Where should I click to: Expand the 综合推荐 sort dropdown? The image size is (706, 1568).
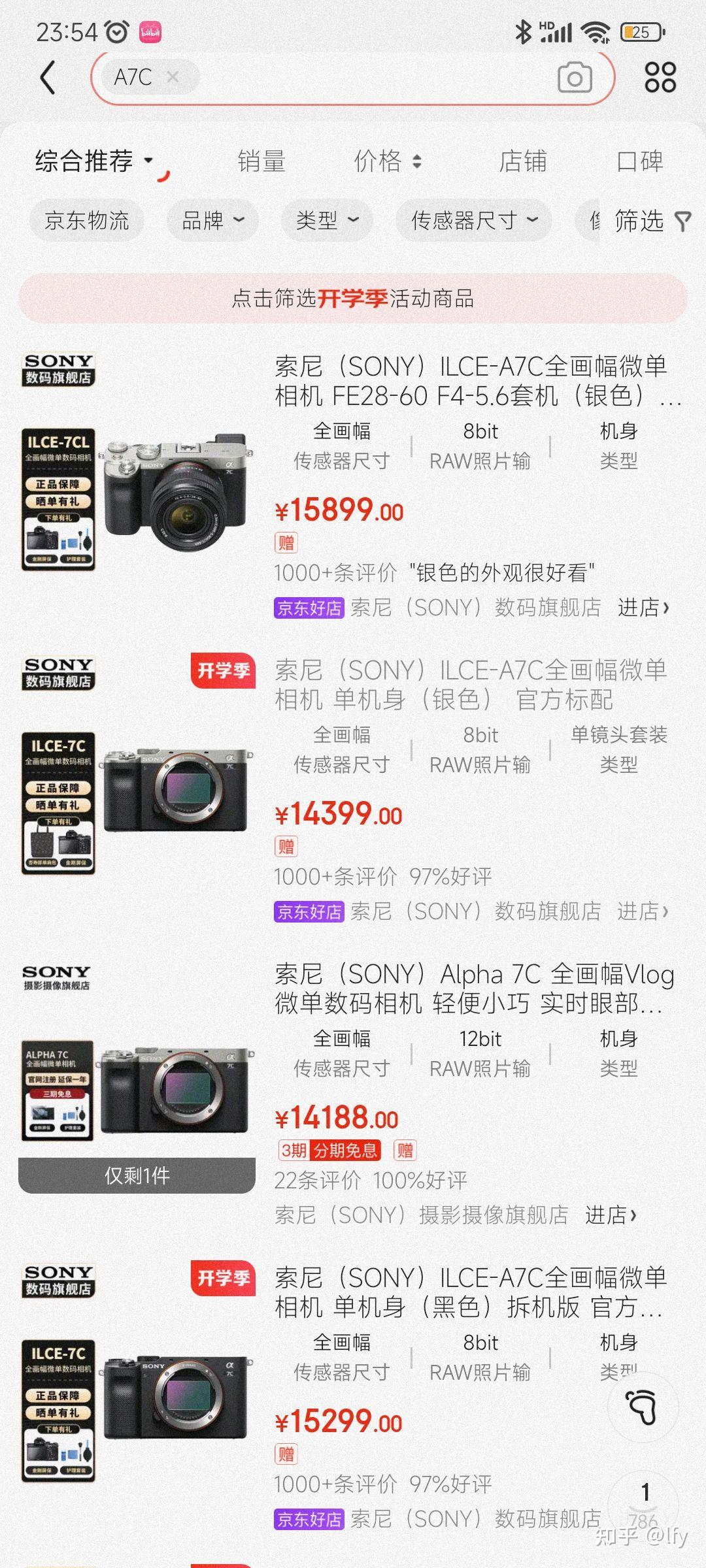pyautogui.click(x=93, y=161)
